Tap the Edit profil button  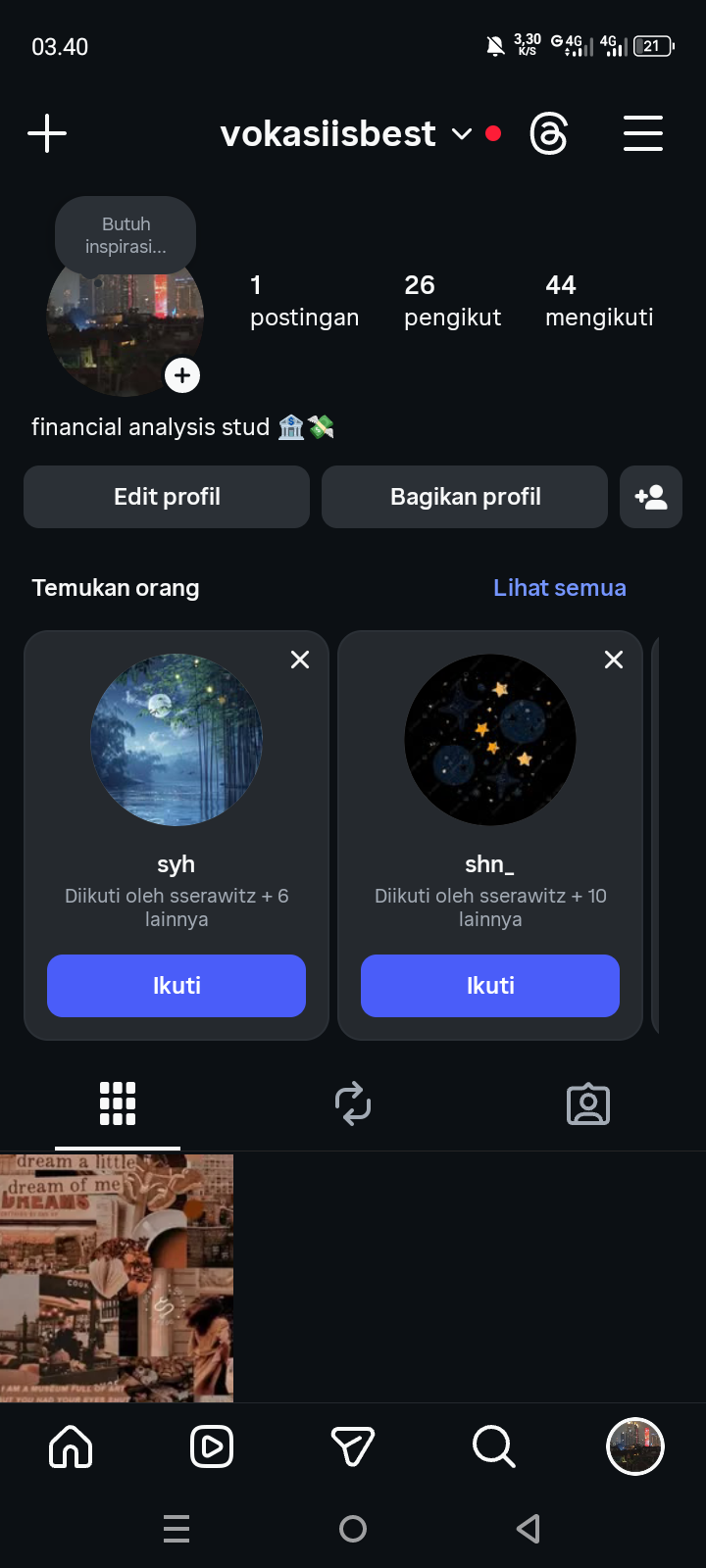pyautogui.click(x=167, y=497)
